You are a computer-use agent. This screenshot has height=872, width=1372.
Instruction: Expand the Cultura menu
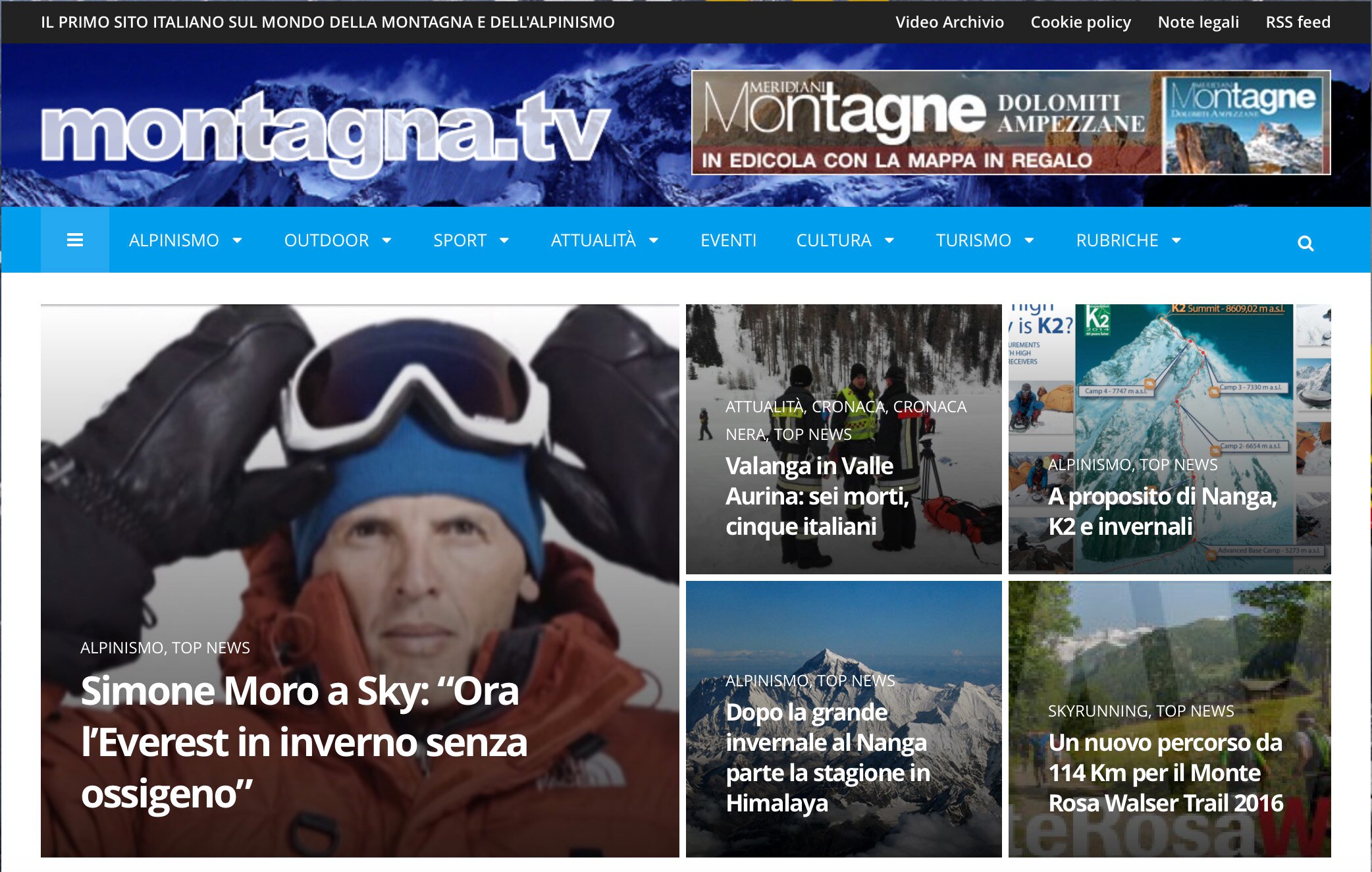(845, 240)
